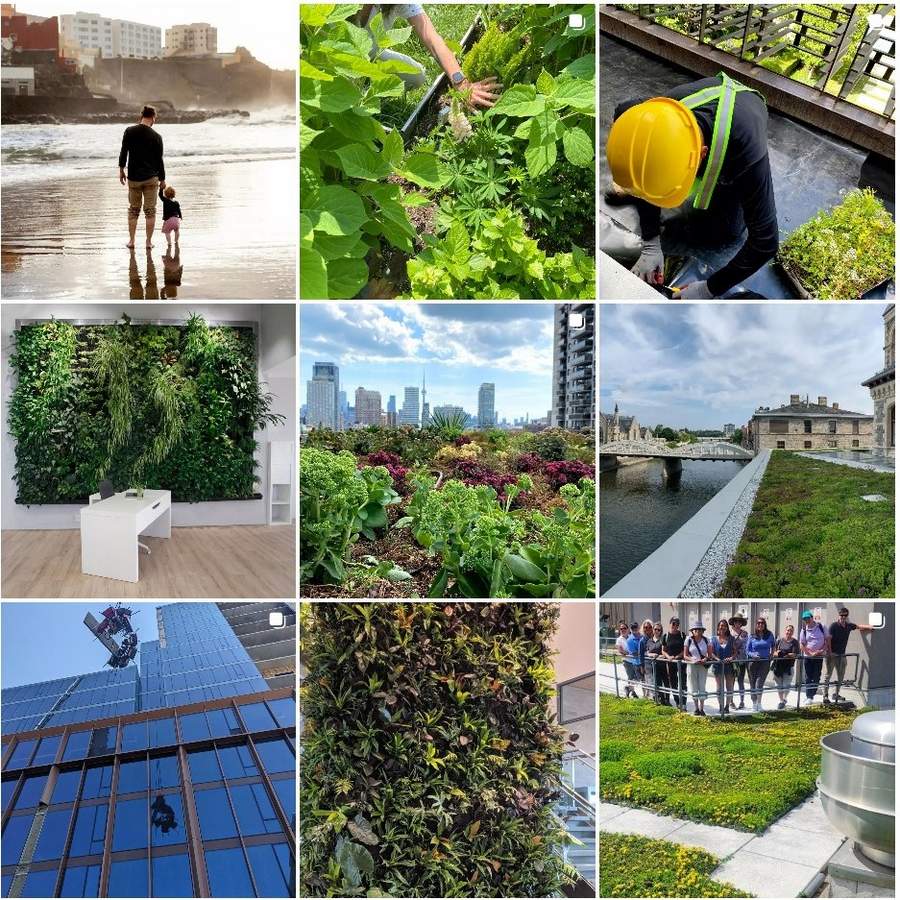
Task: Open the rooftop garden city skyline post
Action: click(447, 450)
